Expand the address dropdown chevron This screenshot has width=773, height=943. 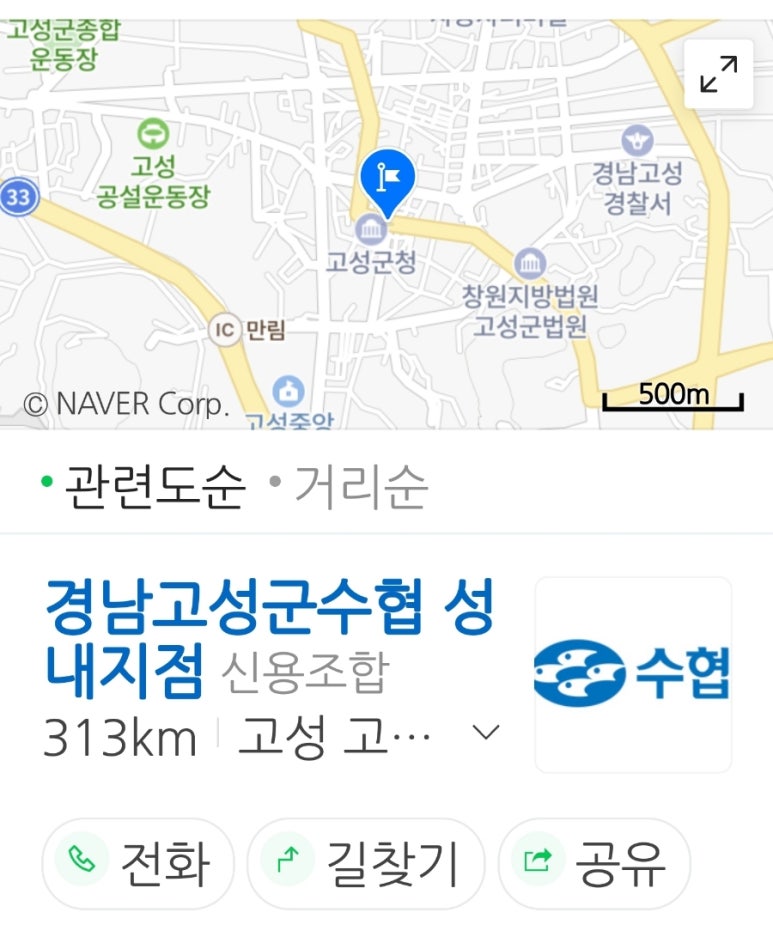pos(486,733)
